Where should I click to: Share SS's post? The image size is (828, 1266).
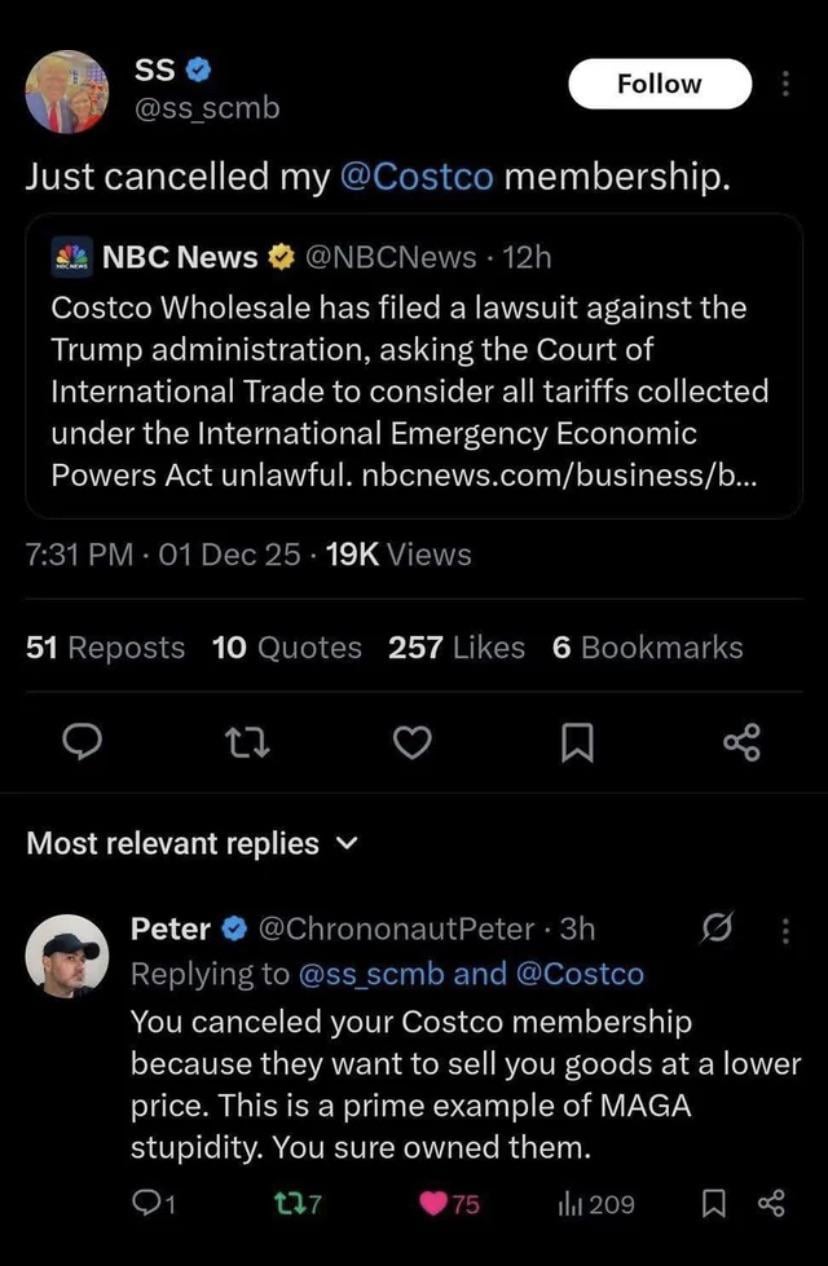click(x=743, y=743)
